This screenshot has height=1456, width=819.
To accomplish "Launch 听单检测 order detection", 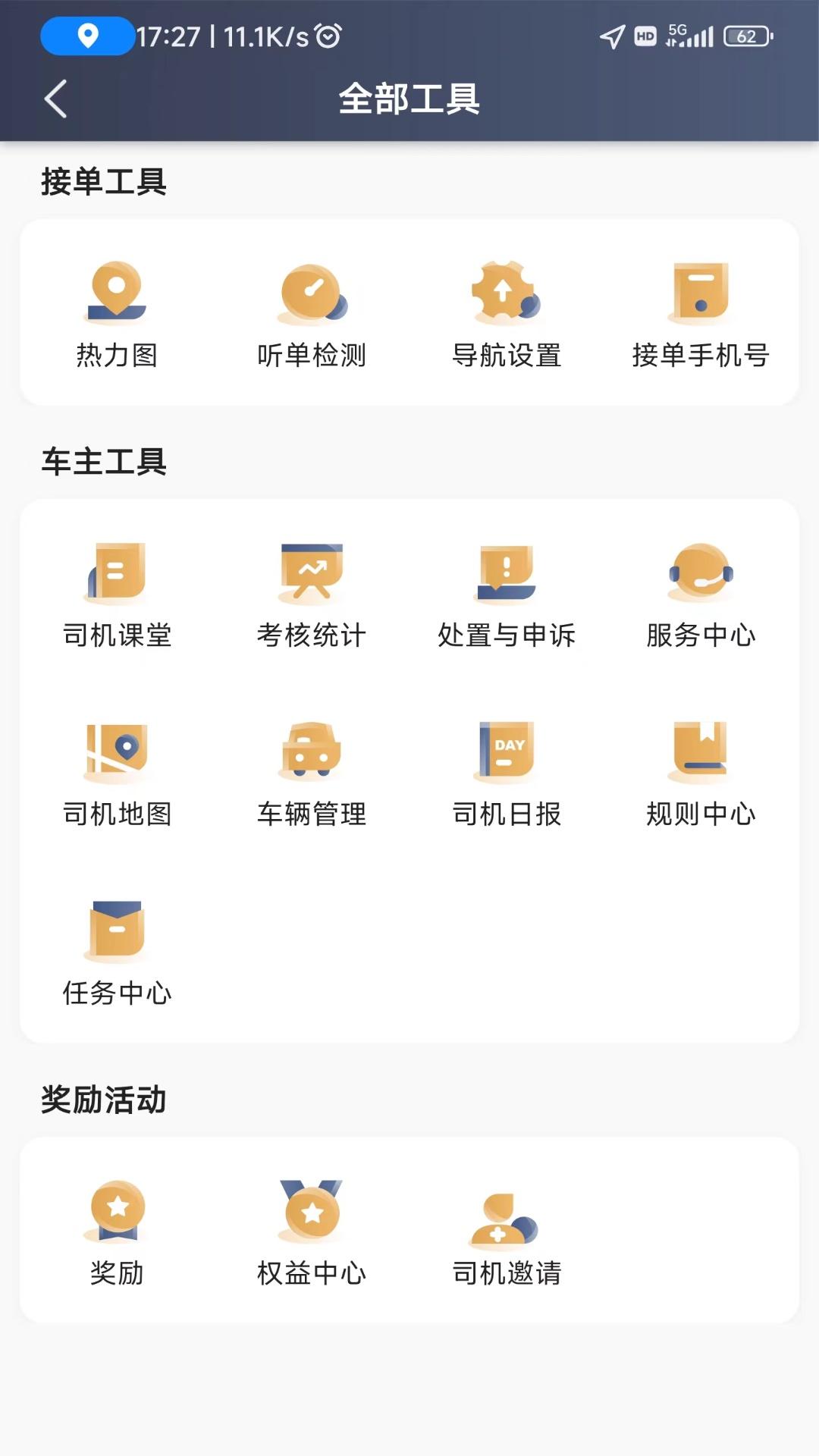I will click(312, 312).
